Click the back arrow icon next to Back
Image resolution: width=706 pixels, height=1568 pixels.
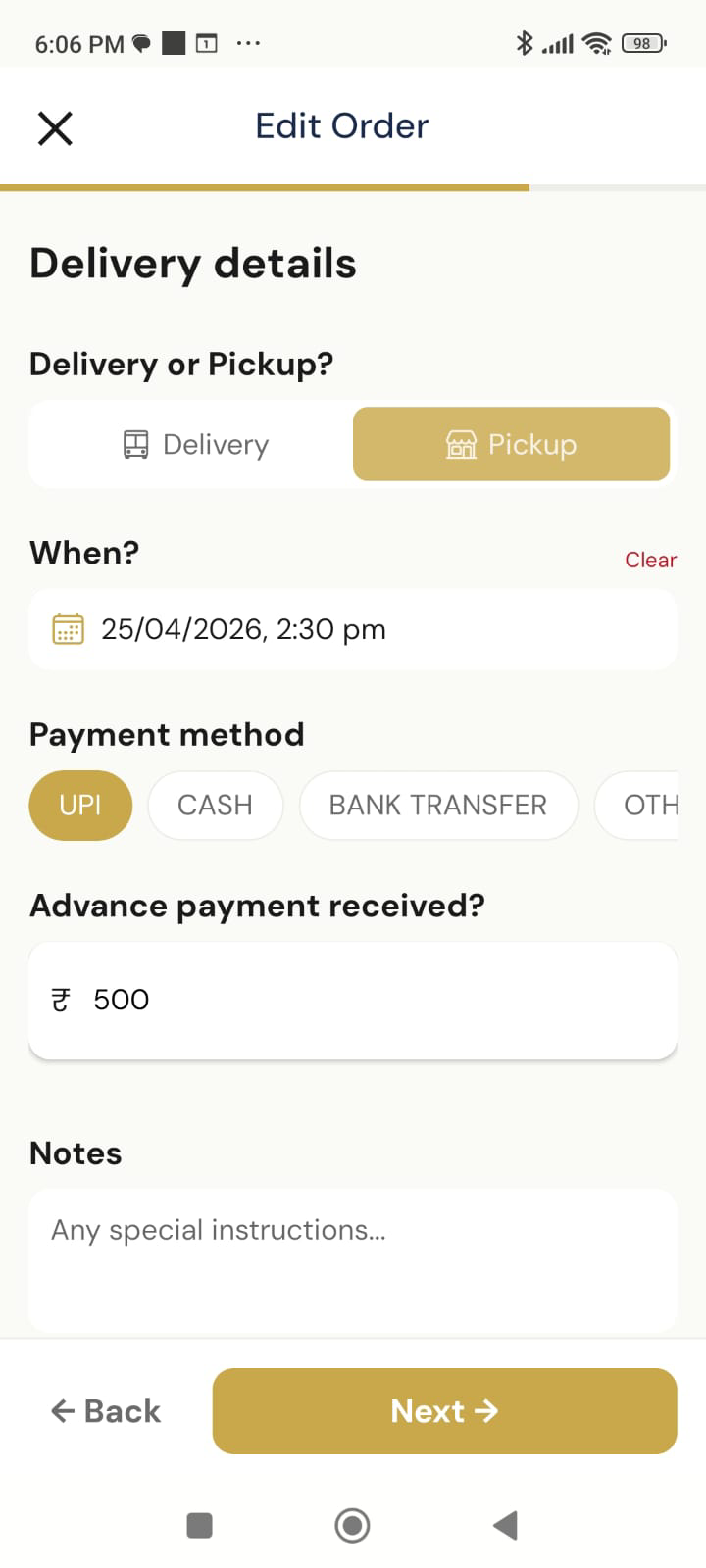pos(62,1410)
